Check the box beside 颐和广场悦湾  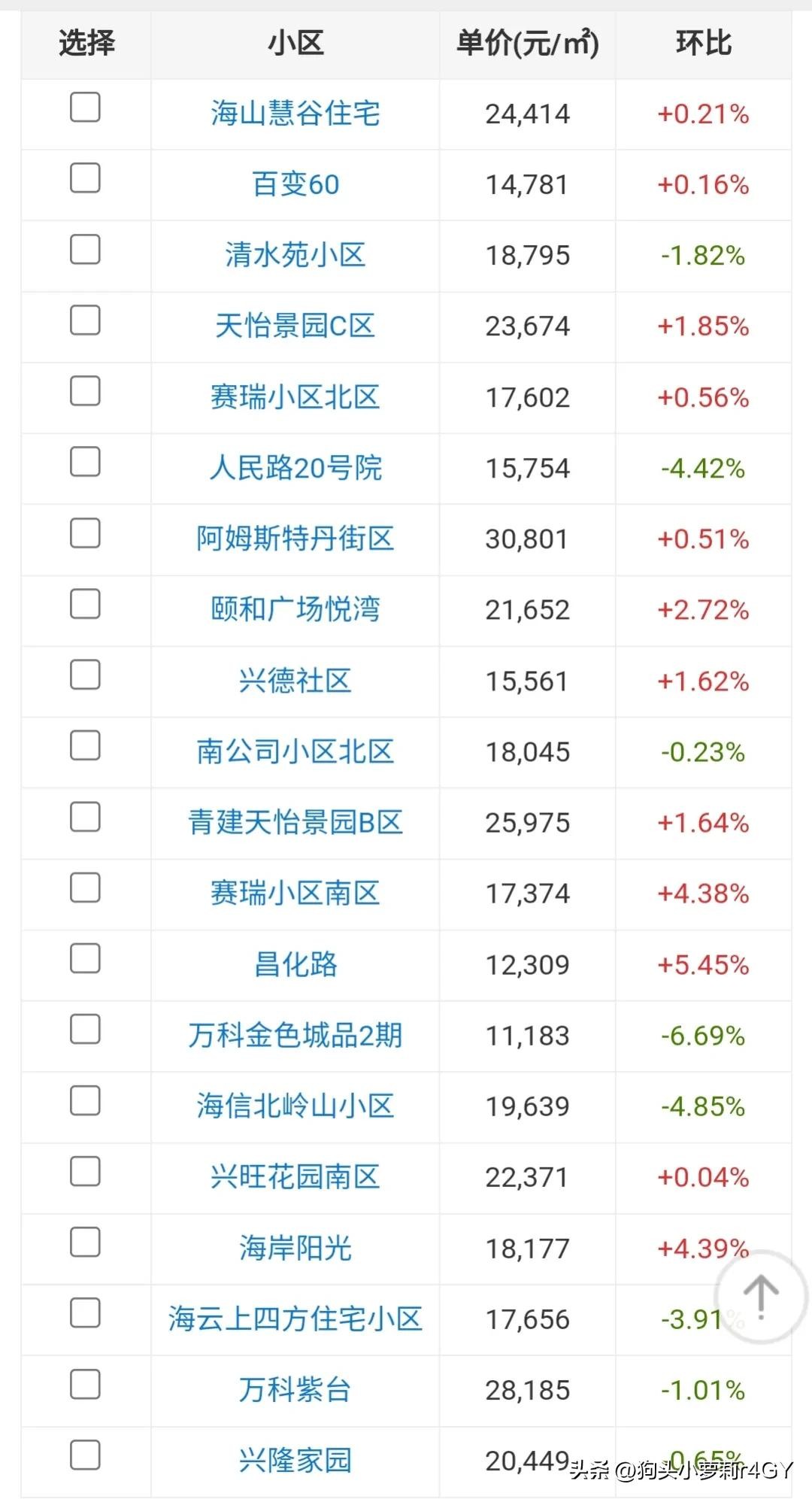pos(85,604)
